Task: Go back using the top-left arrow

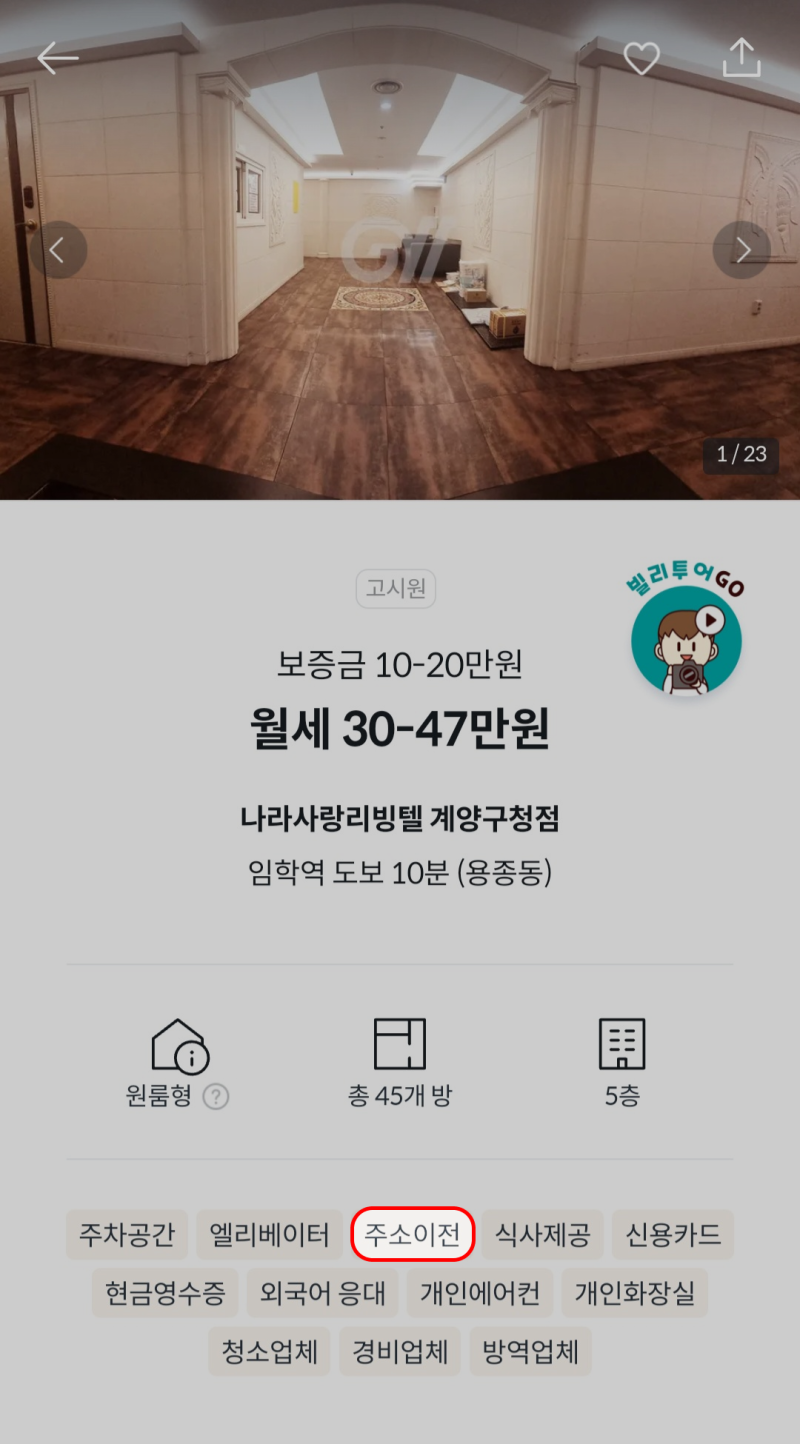Action: click(x=57, y=58)
